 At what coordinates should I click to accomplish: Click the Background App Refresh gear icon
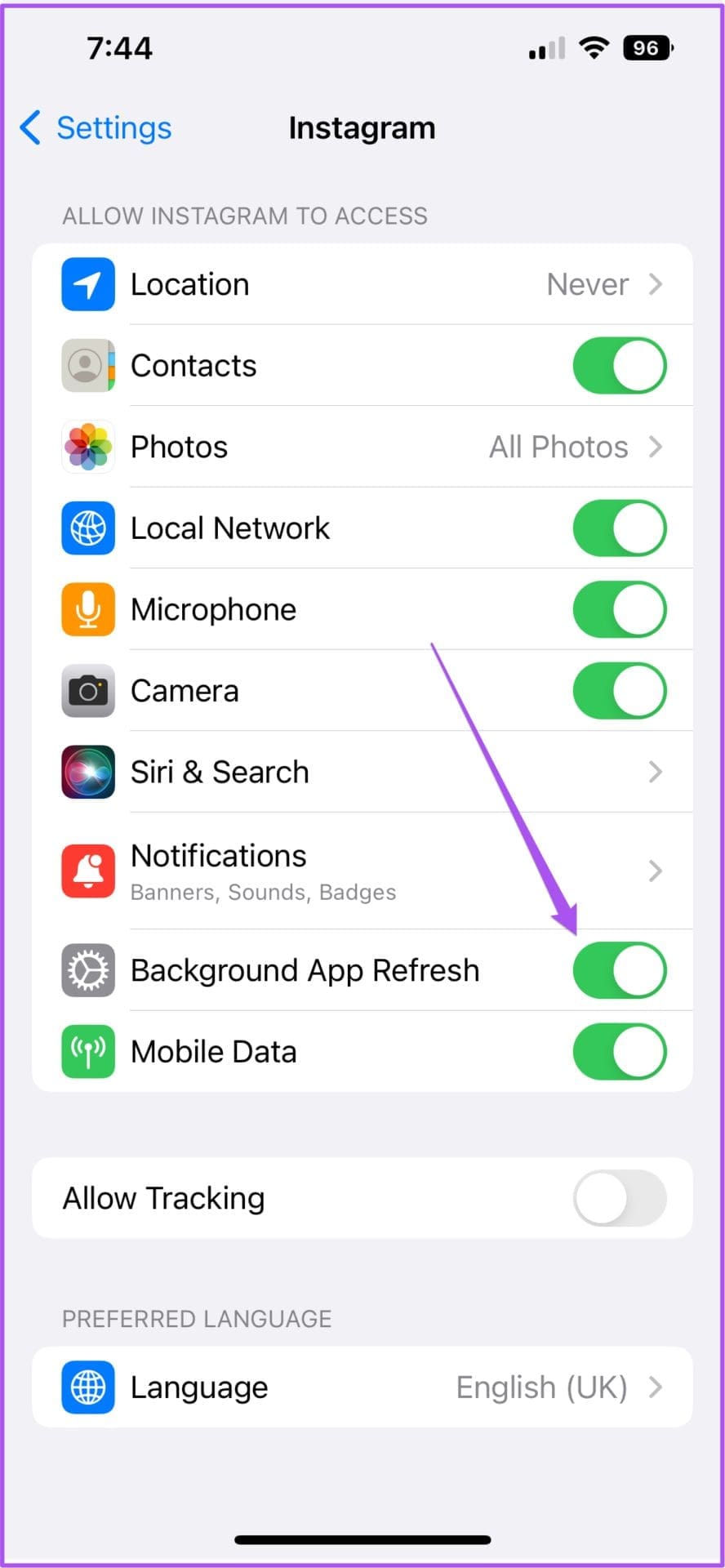tap(87, 970)
